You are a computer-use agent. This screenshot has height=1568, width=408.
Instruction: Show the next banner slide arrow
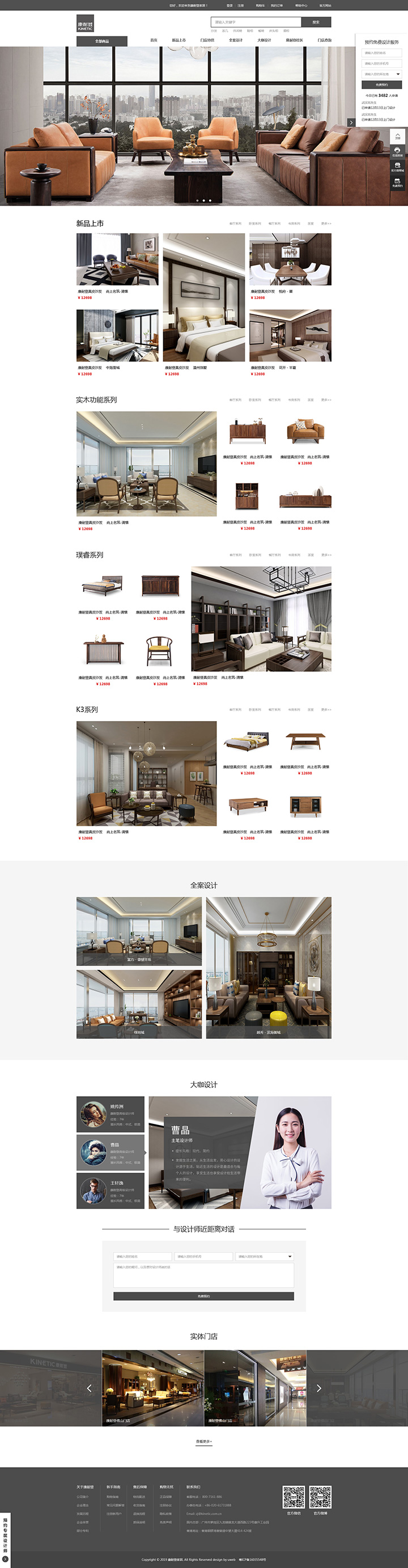(x=351, y=122)
